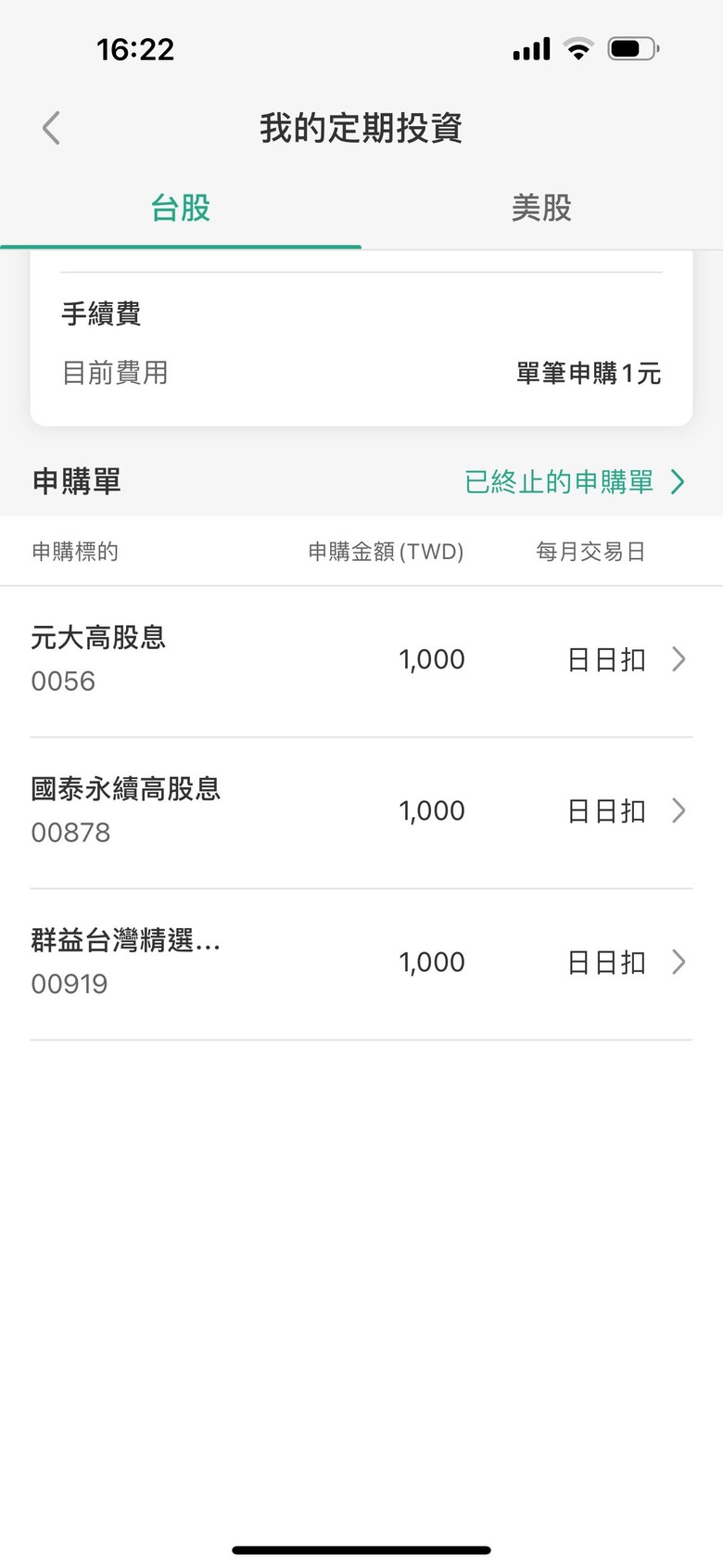
Task: Open the 群益台灣精選 00919 subscription
Action: pos(361,963)
